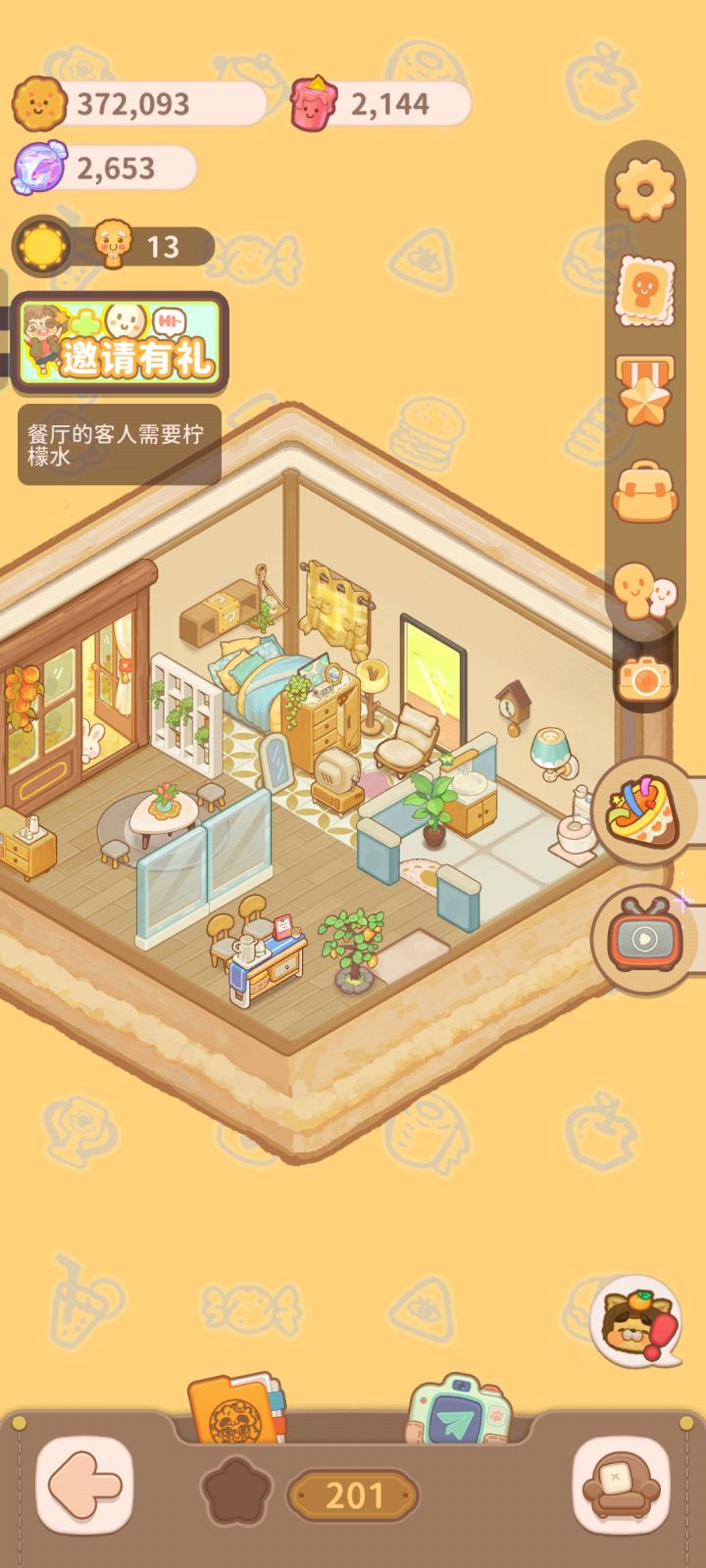Click the lemon water guest notice

pos(118,446)
